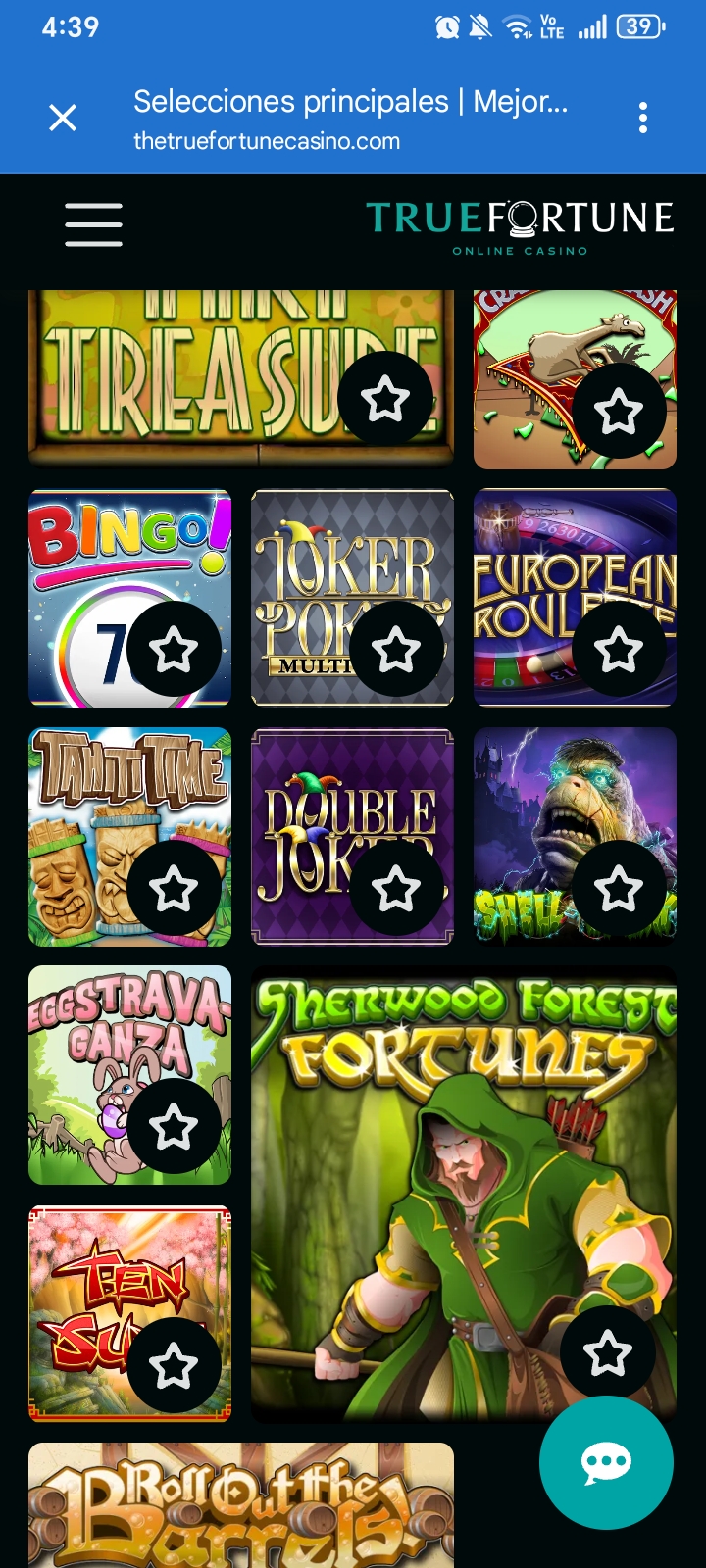Image resolution: width=706 pixels, height=1568 pixels.
Task: Favorite the Treasure game at top
Action: click(385, 399)
